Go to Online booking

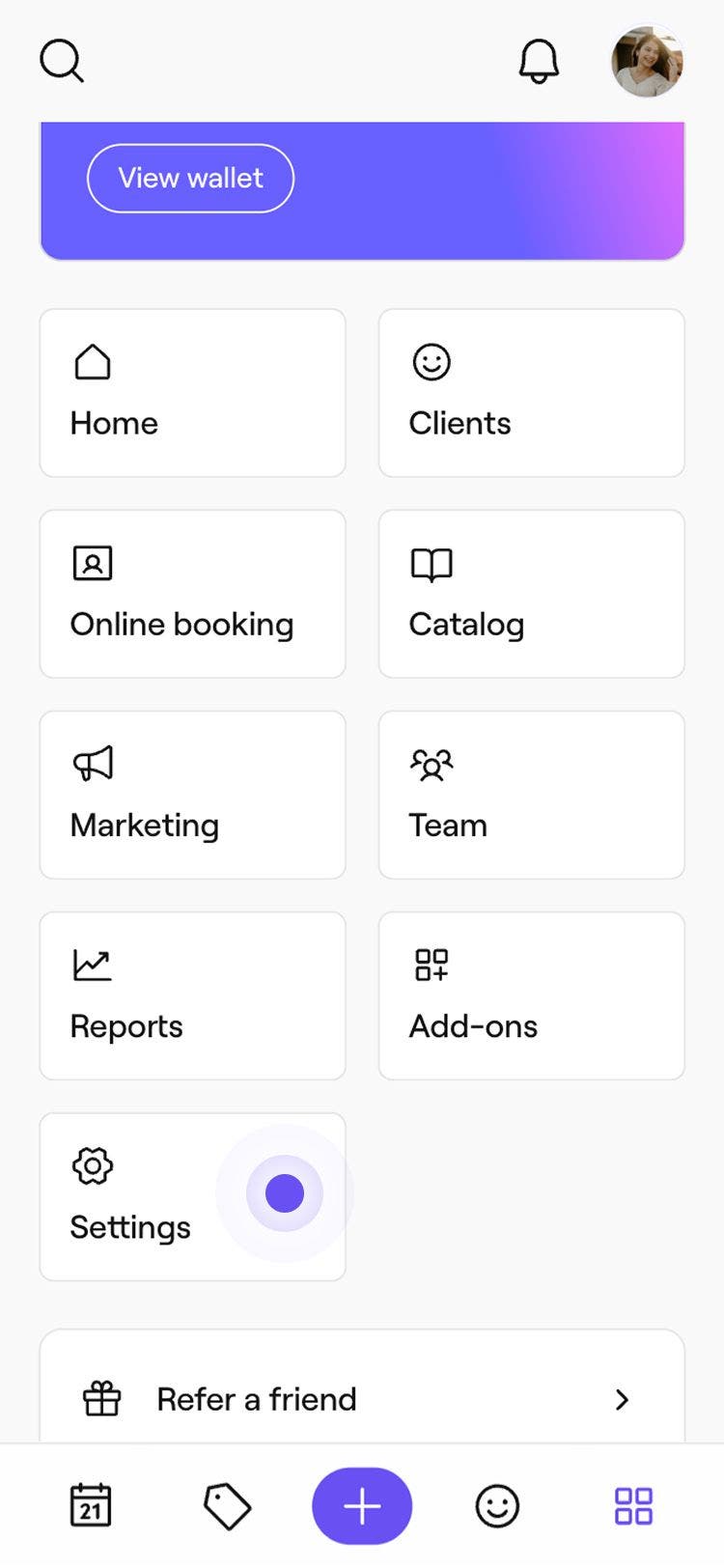click(x=192, y=594)
